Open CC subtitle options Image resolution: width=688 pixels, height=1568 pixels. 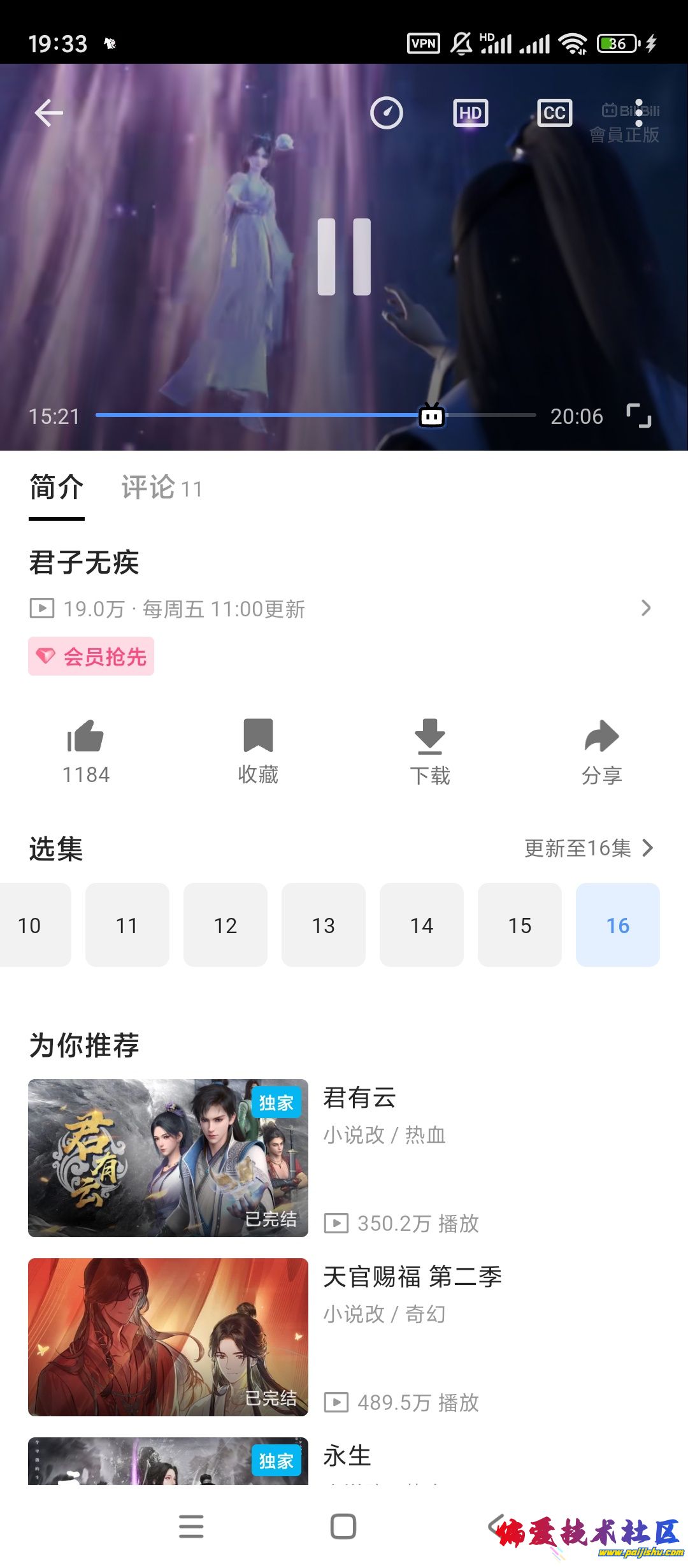coord(554,113)
